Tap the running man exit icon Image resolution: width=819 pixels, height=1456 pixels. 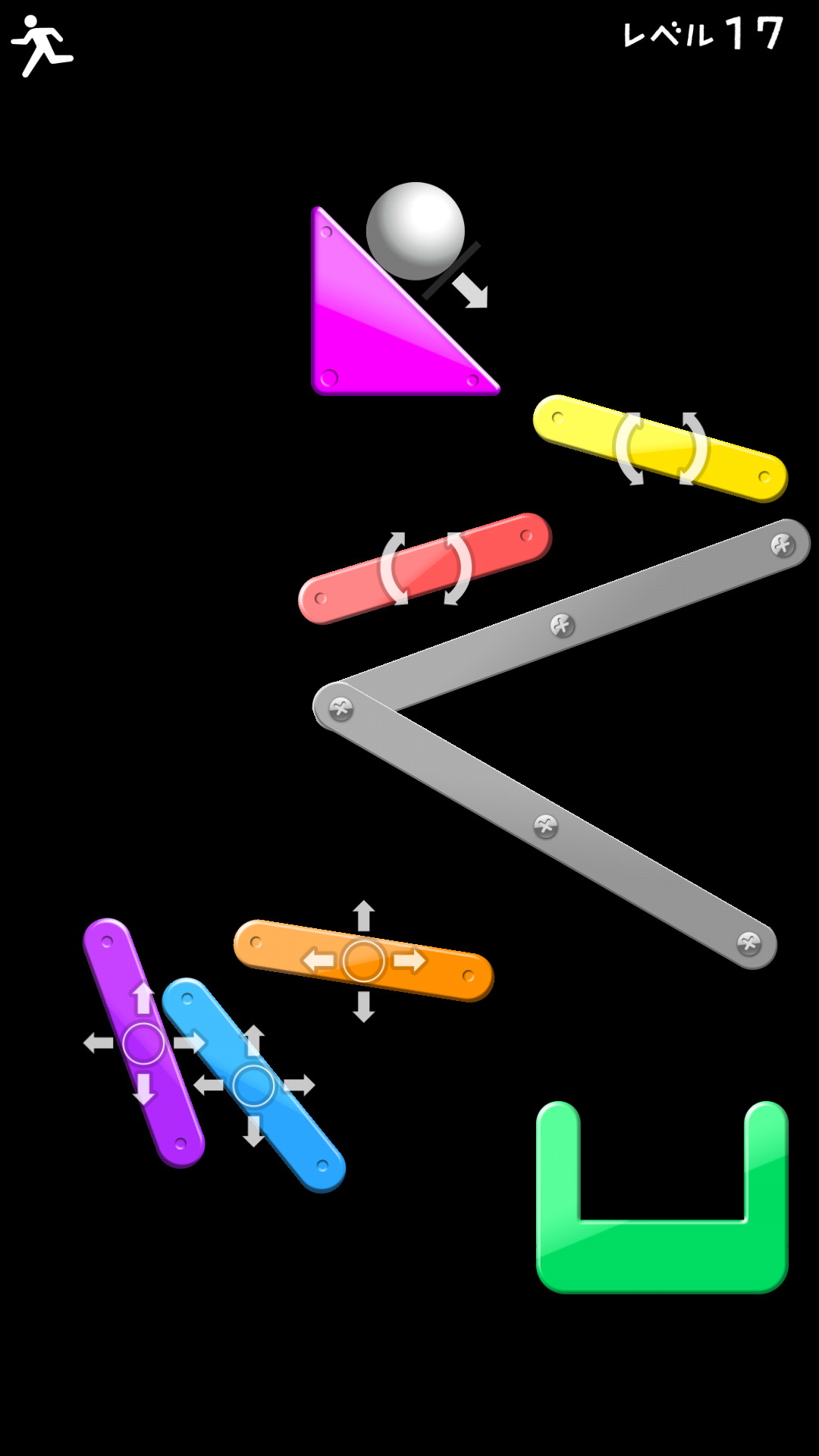42,45
